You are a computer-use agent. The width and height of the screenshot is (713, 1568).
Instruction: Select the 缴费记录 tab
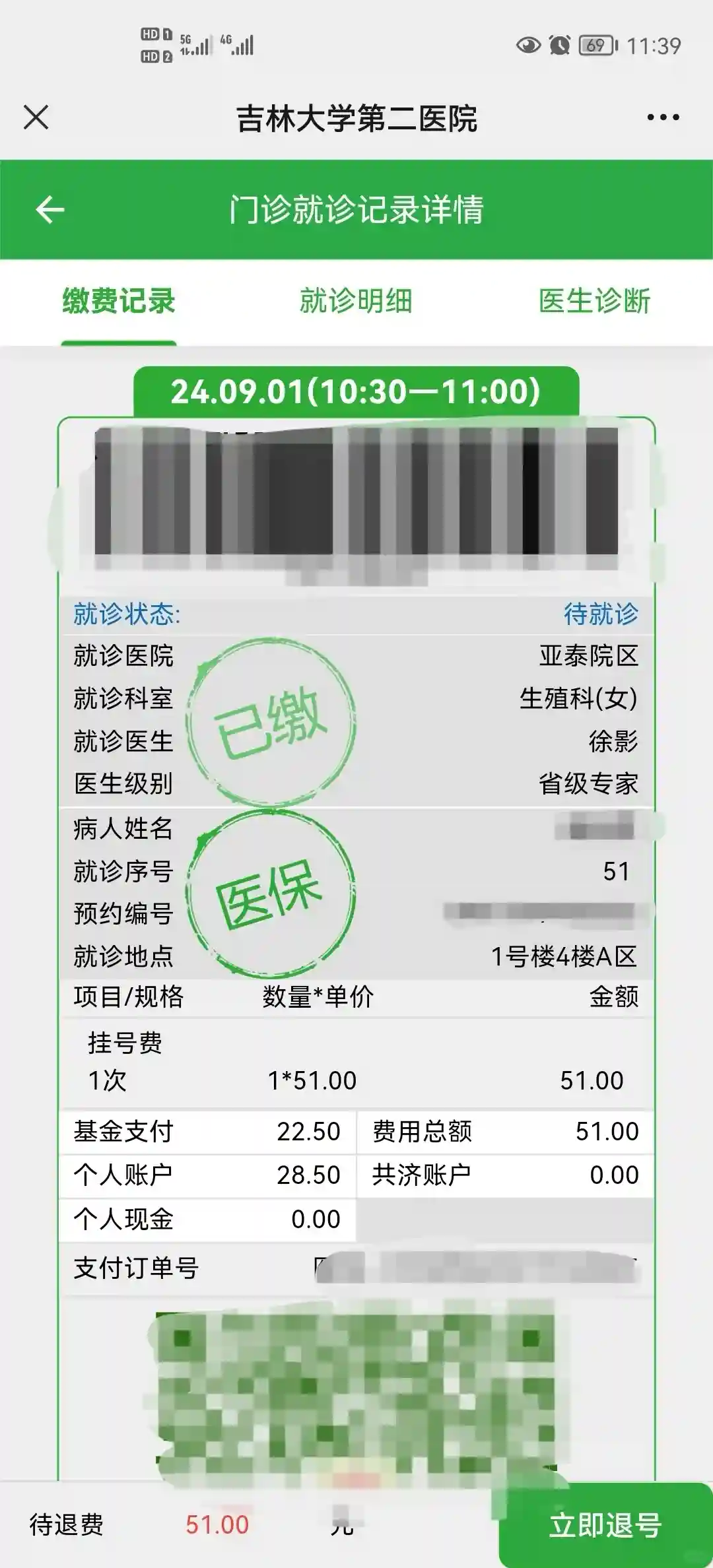click(119, 302)
